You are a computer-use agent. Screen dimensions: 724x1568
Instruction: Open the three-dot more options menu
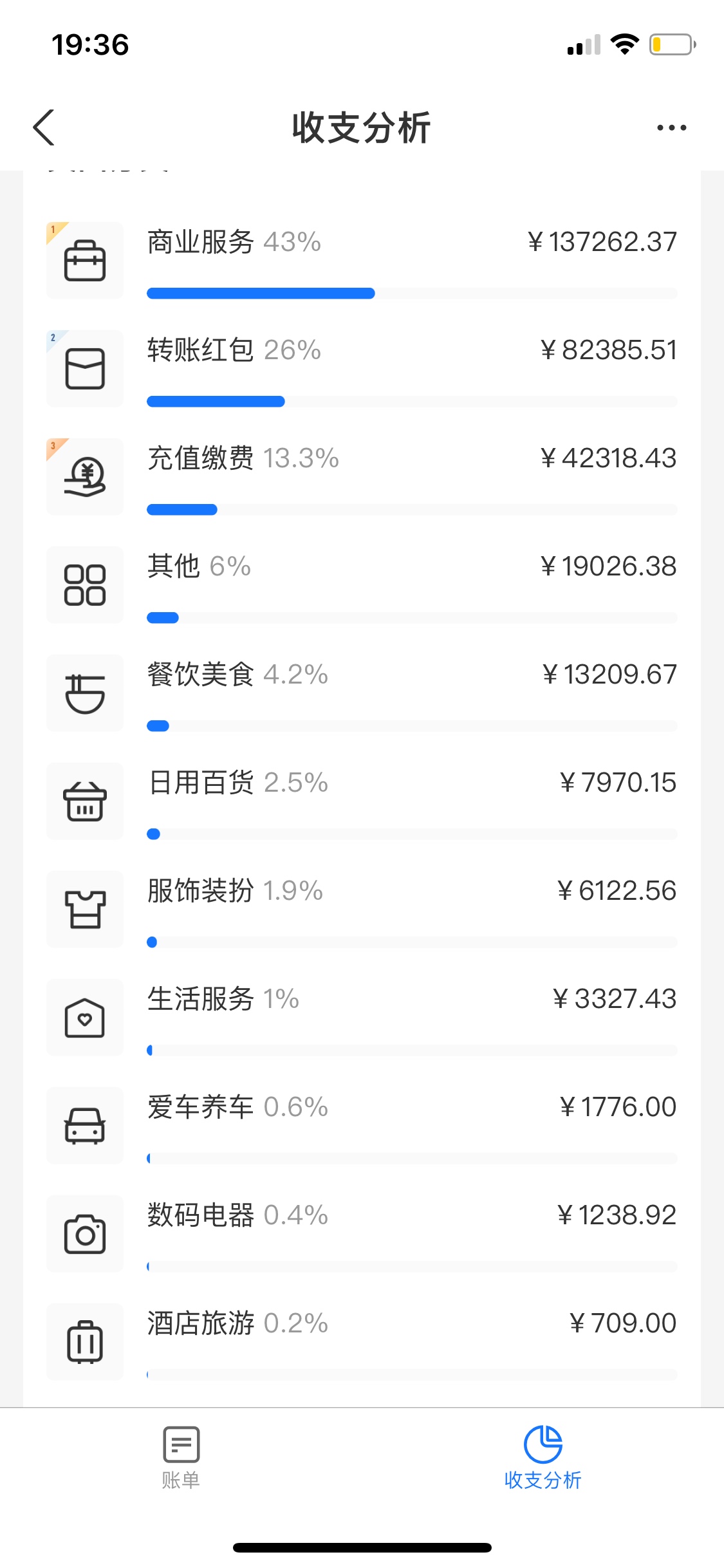(671, 127)
